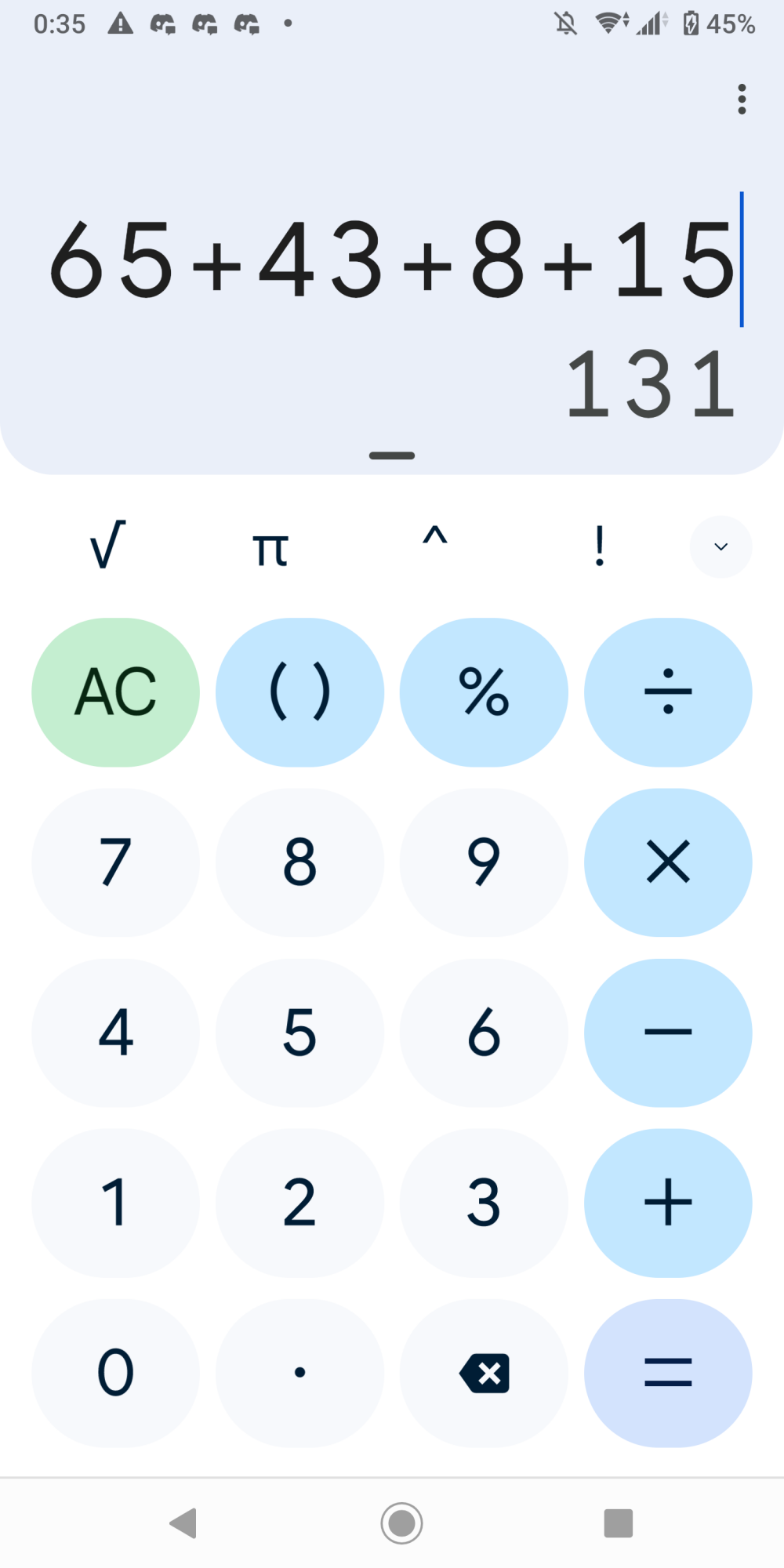Open the three-dot overflow menu
Screen dimensions: 784x1568
742,100
